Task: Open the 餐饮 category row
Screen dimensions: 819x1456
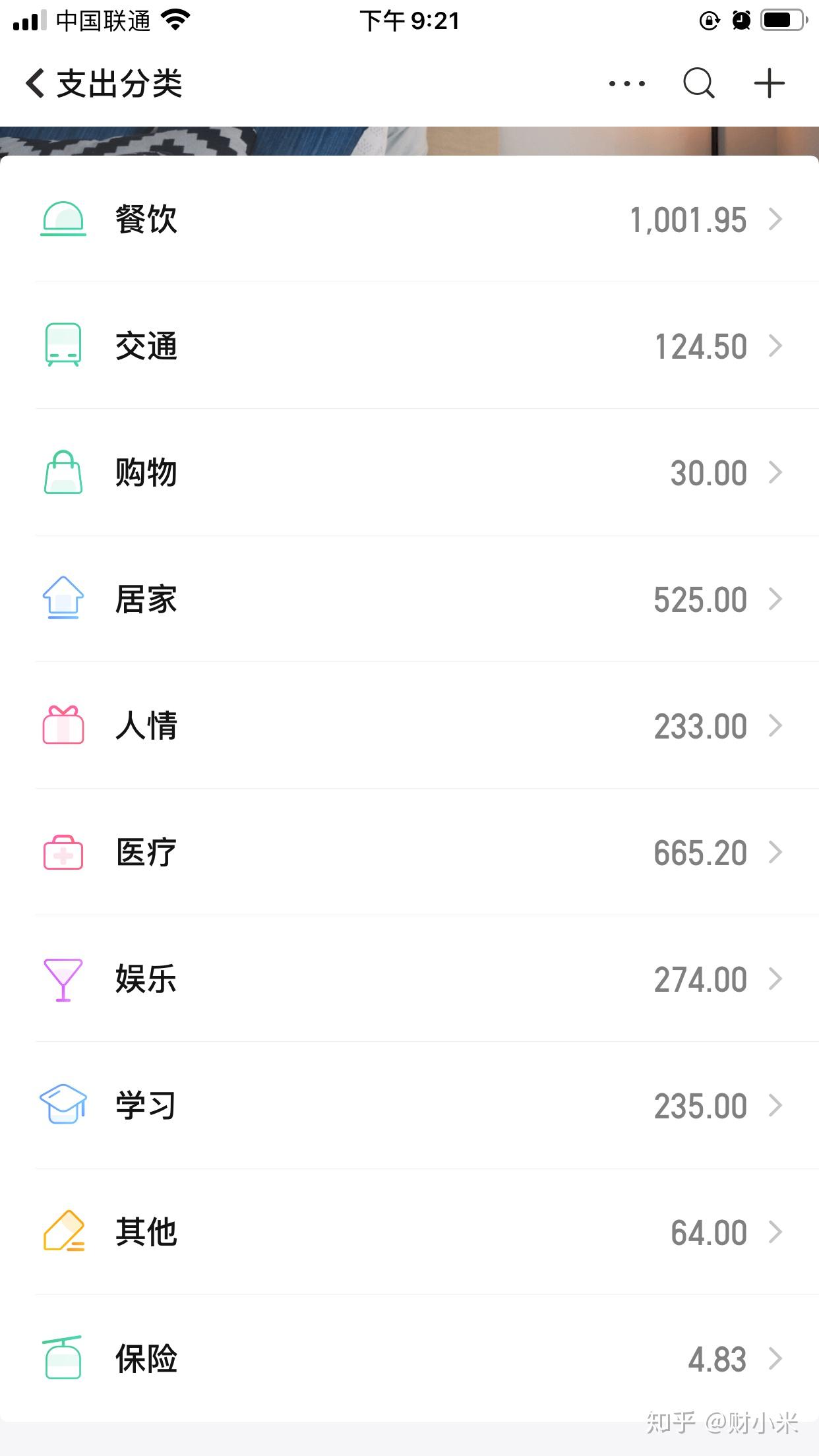Action: point(409,220)
